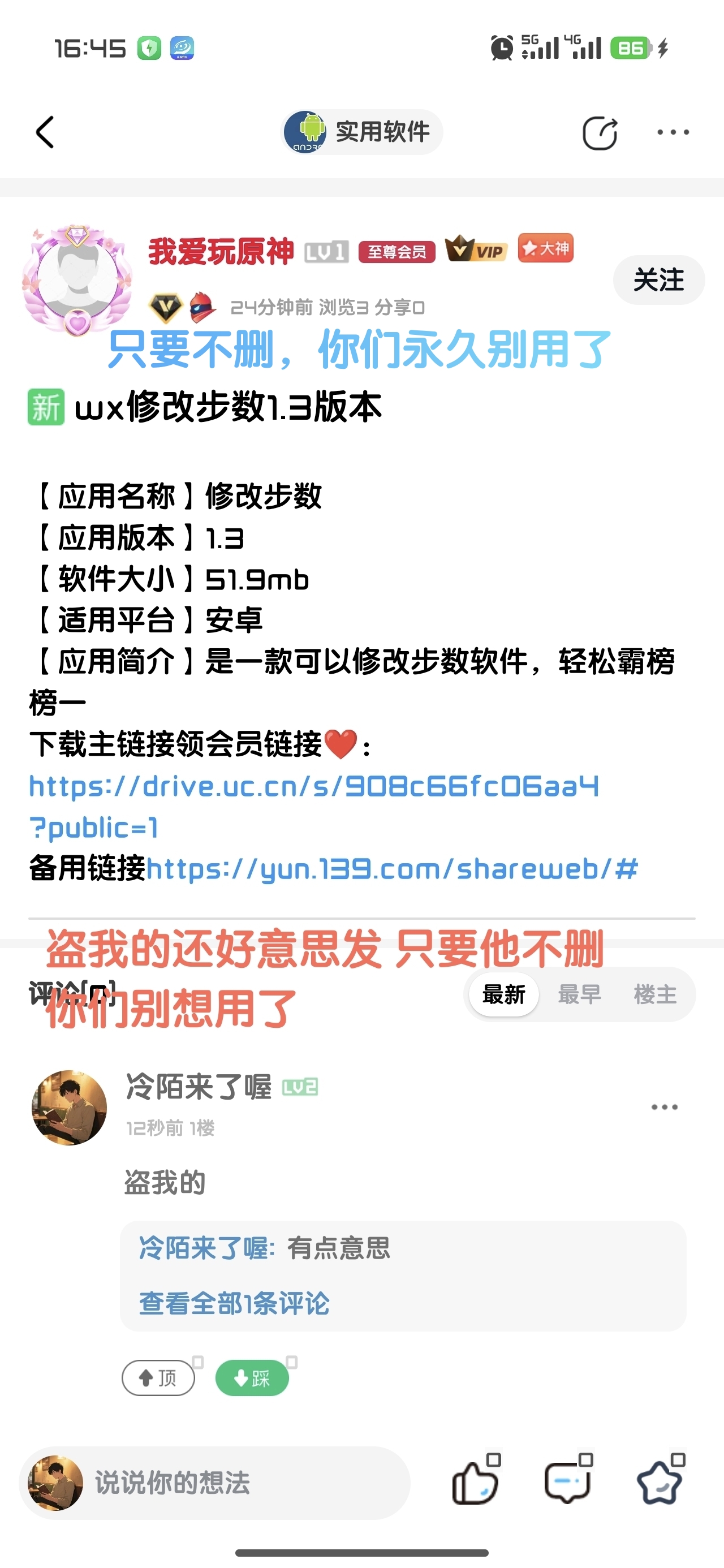724x1568 pixels.
Task: Sort comments by 最早
Action: [579, 994]
